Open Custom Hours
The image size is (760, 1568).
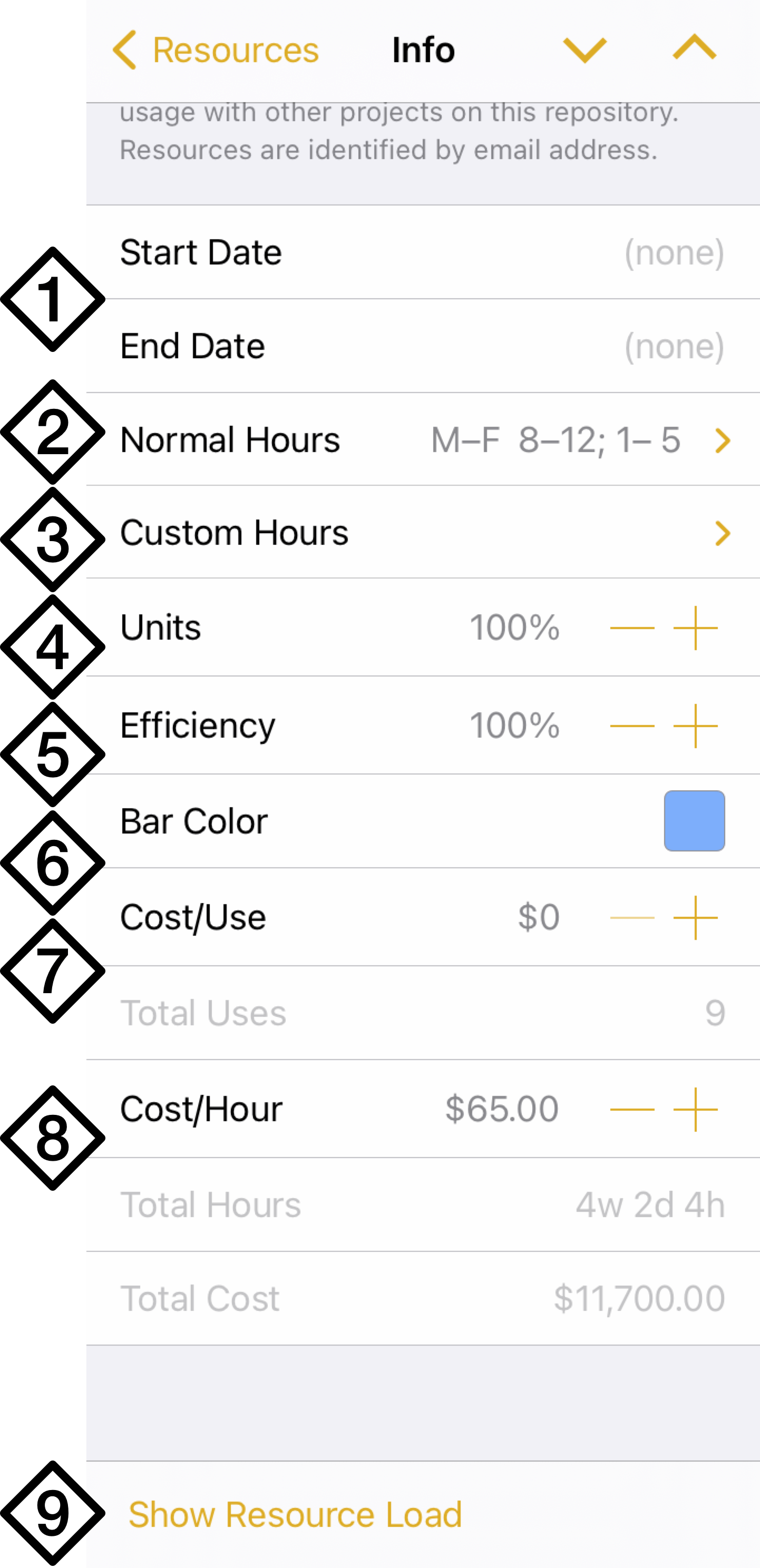click(x=423, y=533)
